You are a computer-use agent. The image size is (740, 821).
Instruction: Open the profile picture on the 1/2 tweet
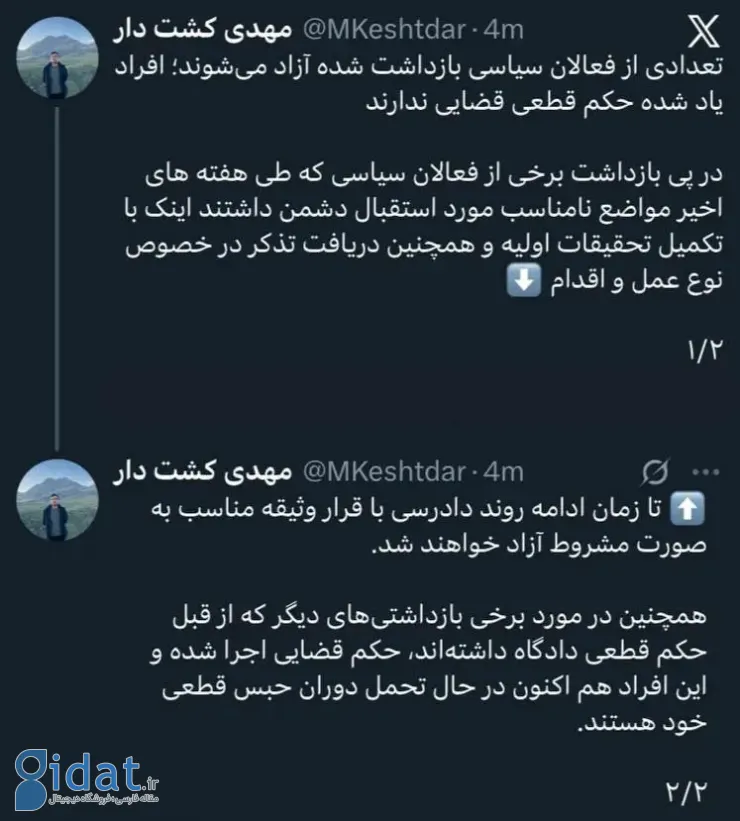point(57,62)
